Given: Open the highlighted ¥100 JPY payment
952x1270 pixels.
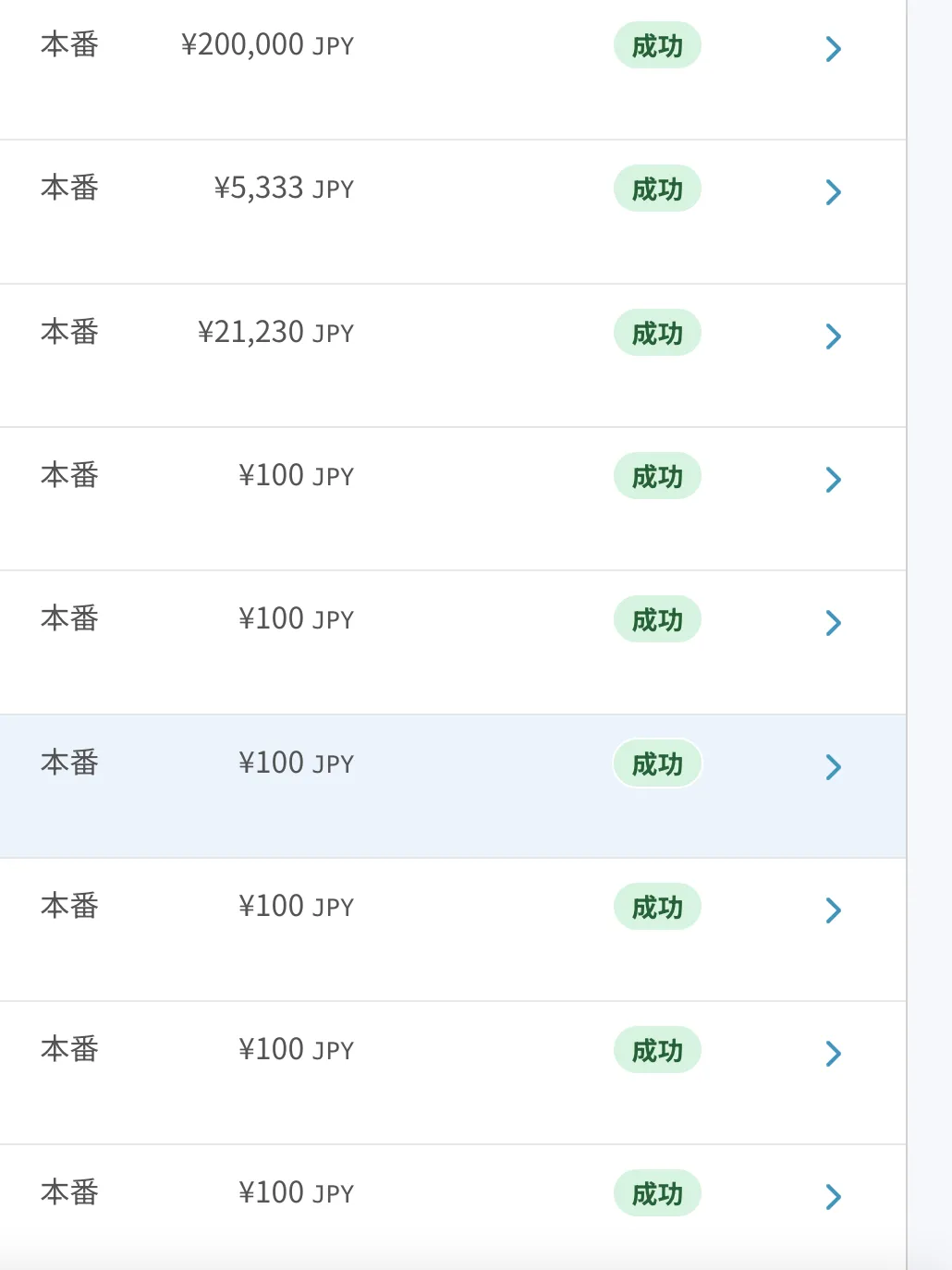Looking at the screenshot, I should click(833, 766).
